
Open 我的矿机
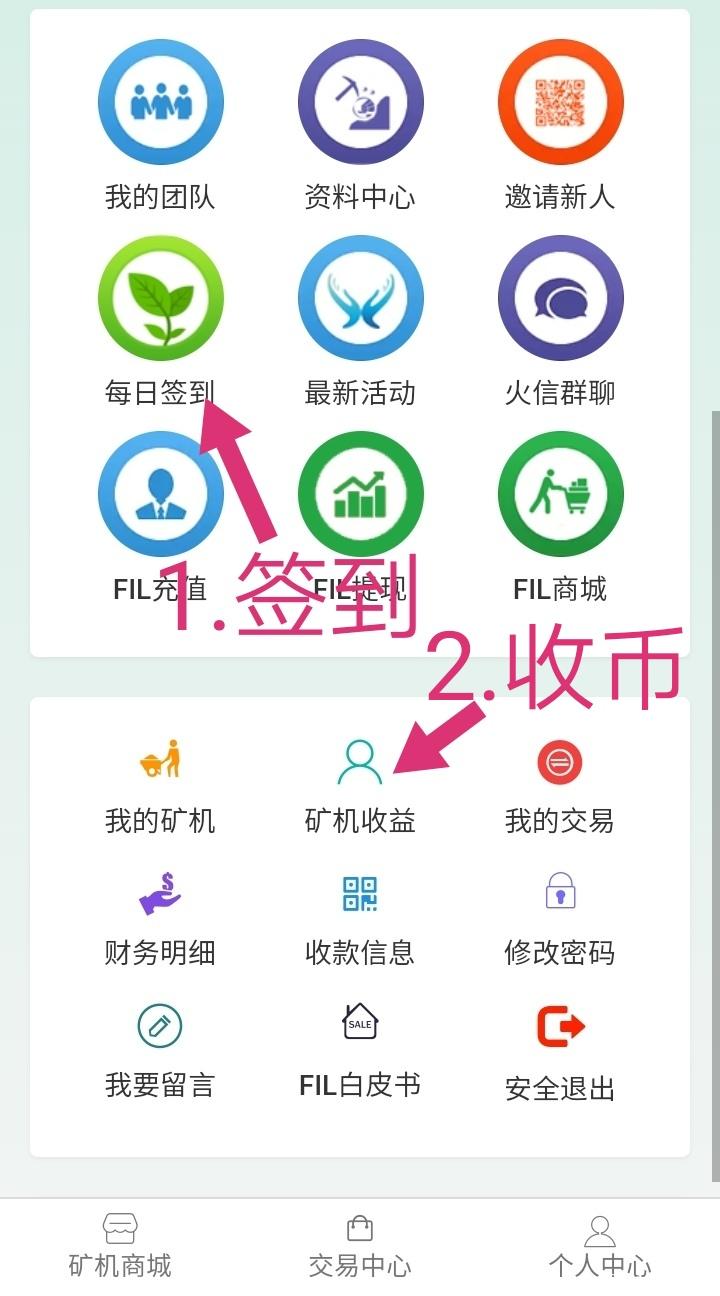[x=160, y=785]
